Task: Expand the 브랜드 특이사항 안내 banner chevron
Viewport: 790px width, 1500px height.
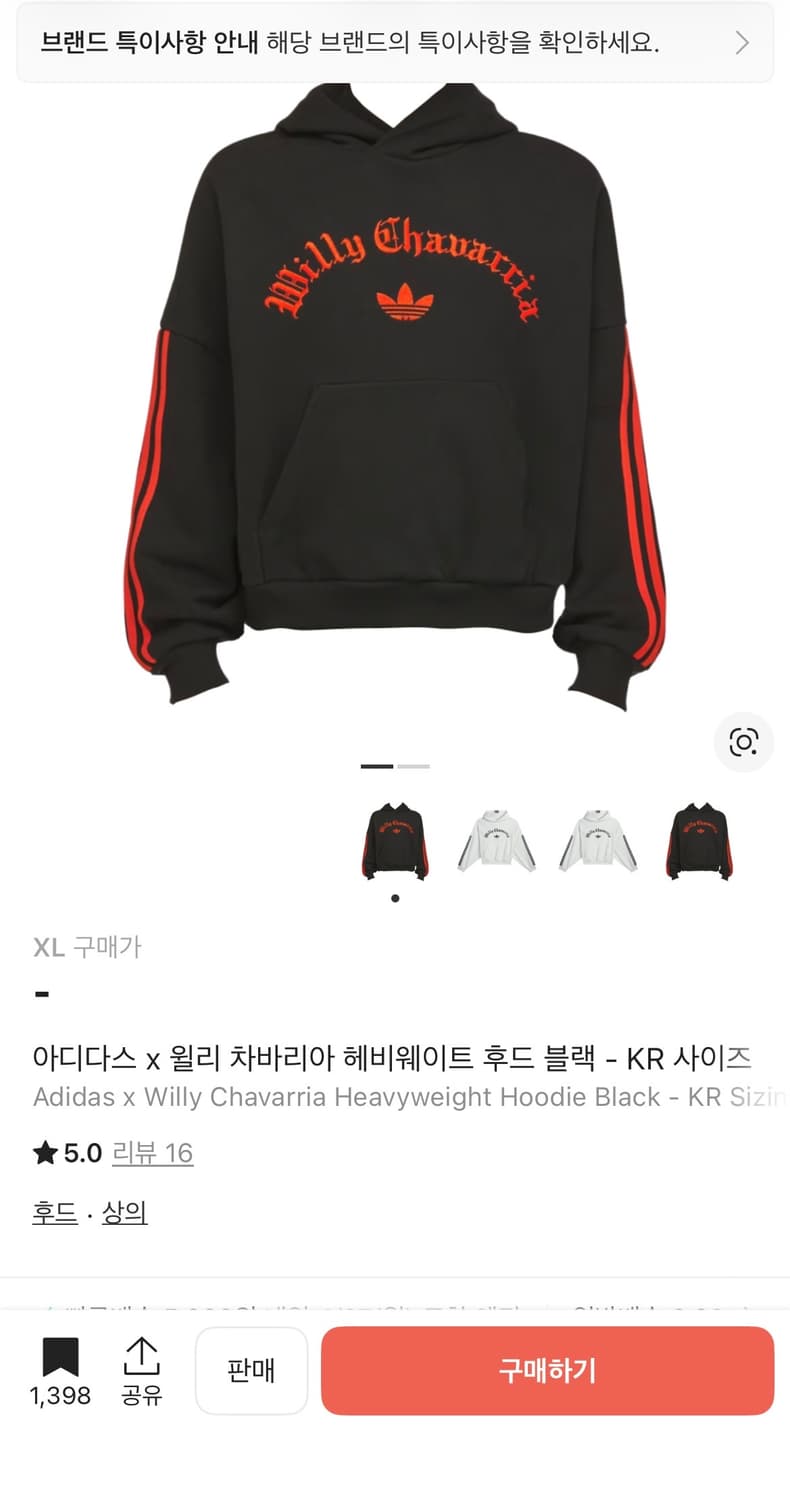Action: click(742, 42)
